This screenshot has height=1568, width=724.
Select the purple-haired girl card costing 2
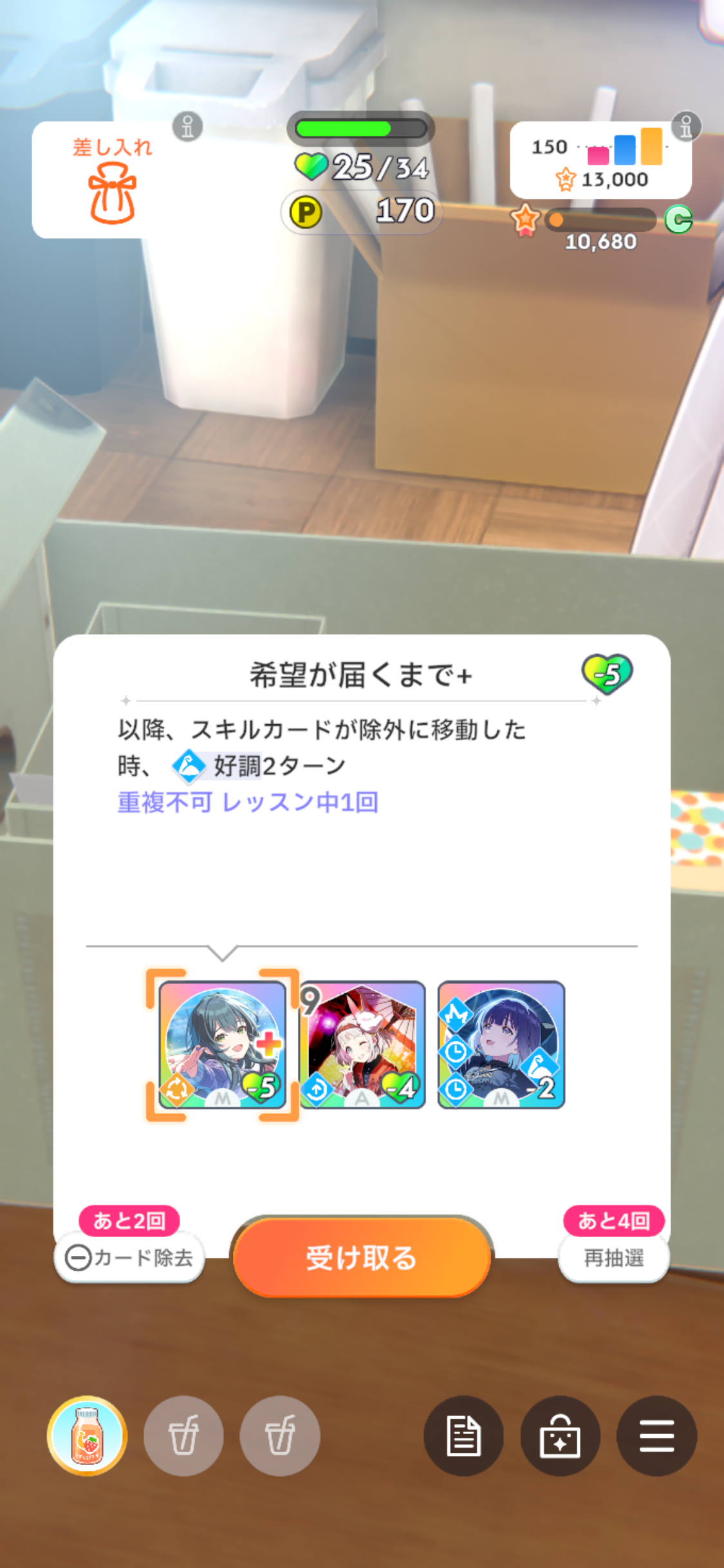tap(501, 1045)
